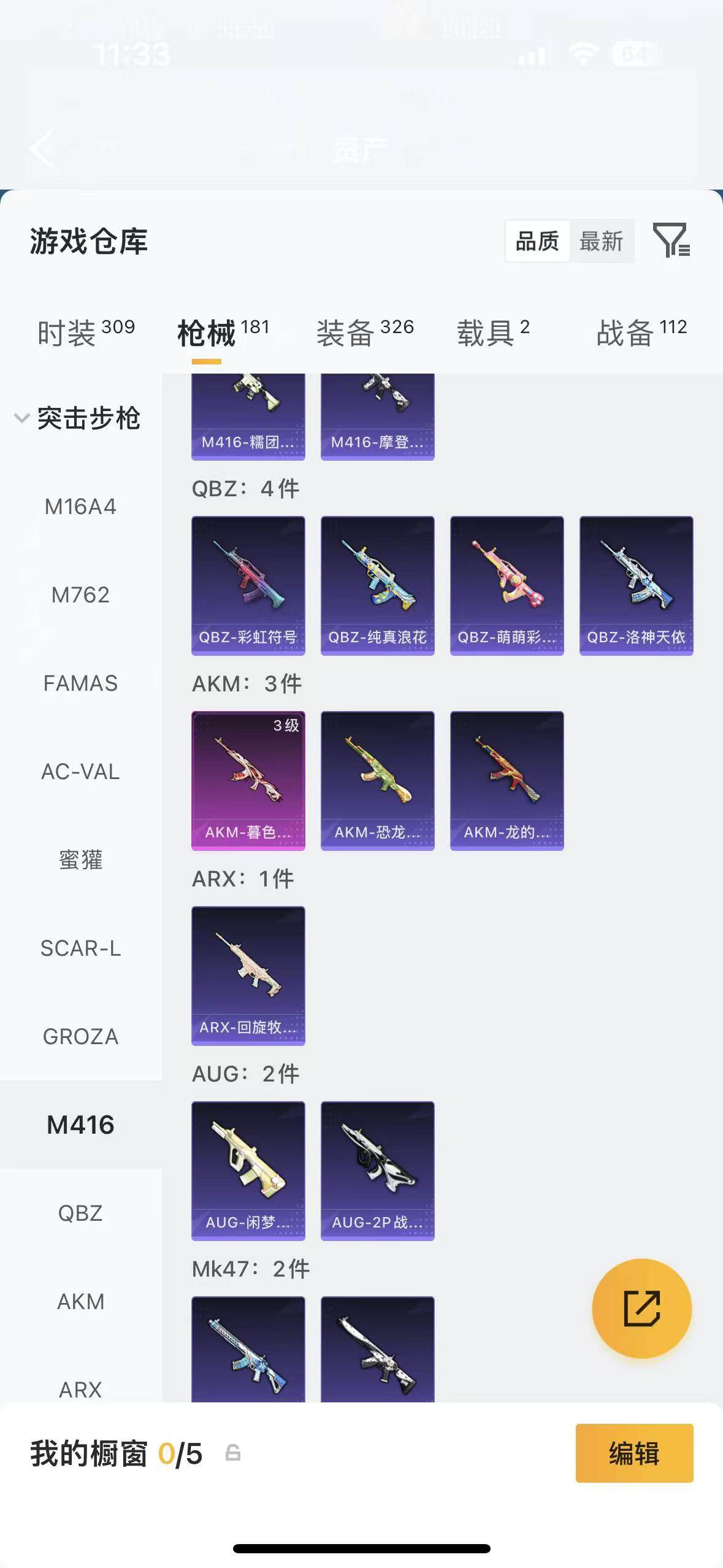Switch sorting to 最新
The image size is (723, 1568).
[601, 241]
